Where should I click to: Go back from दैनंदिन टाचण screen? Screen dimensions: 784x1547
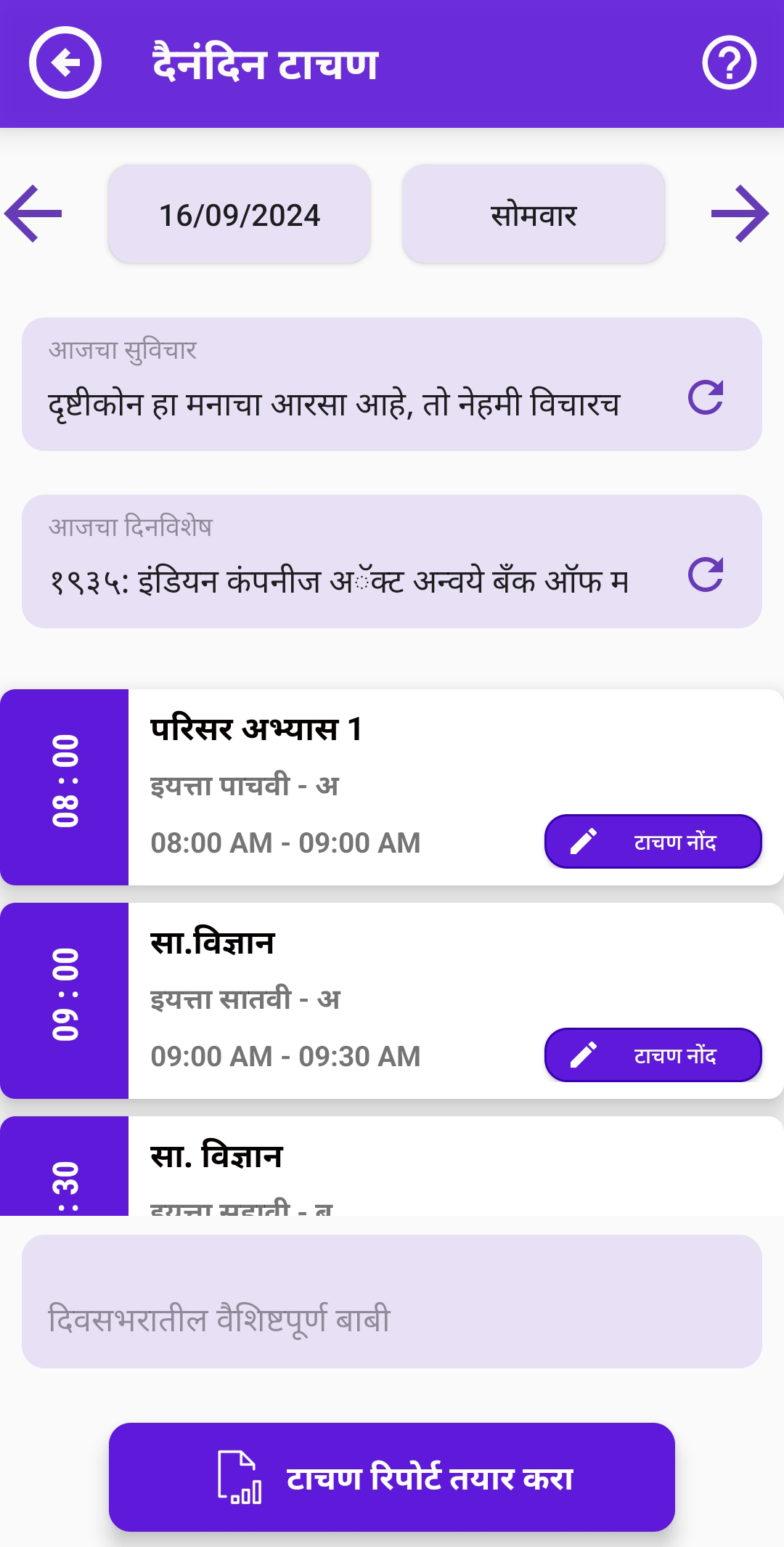pyautogui.click(x=65, y=63)
